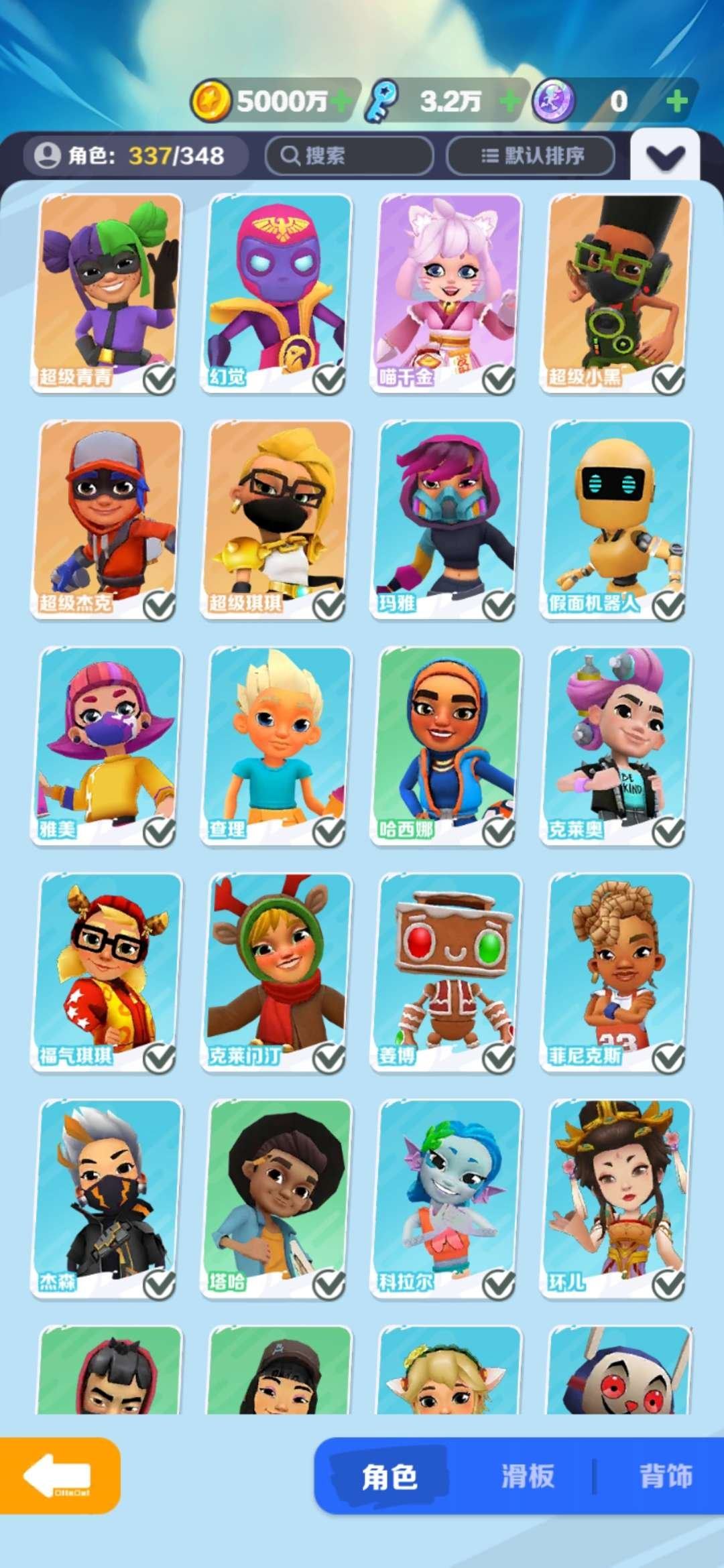
Task: Choose the 姜博 gingerbread character
Action: [x=446, y=971]
